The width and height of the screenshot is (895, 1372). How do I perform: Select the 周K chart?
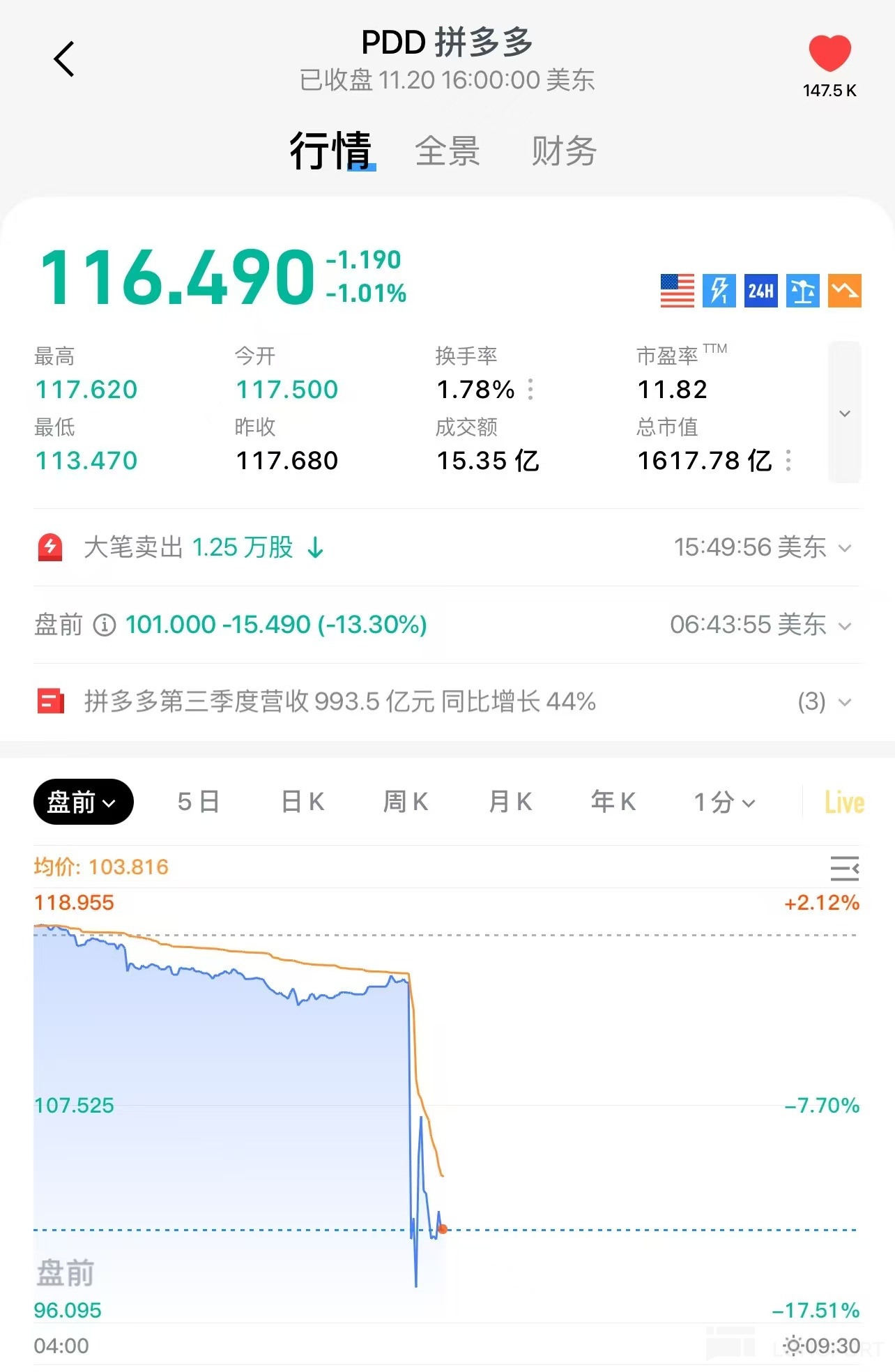(x=406, y=802)
